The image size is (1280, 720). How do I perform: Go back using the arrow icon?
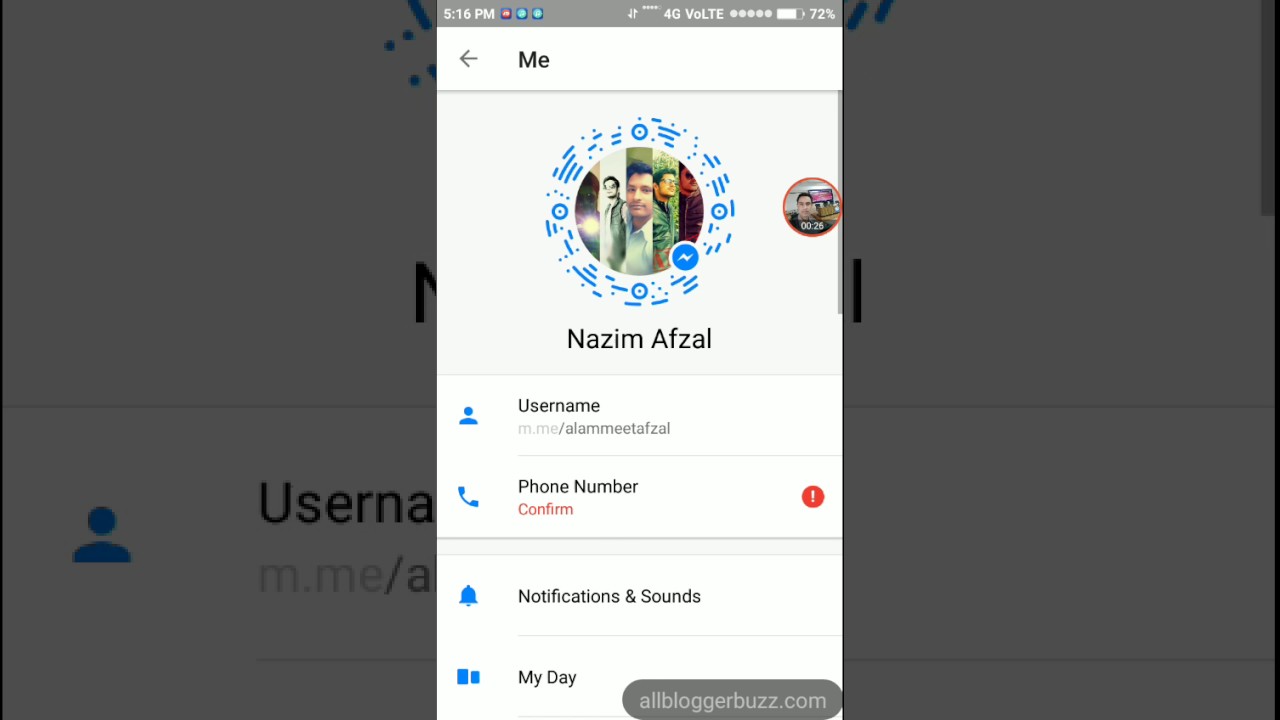click(x=468, y=59)
